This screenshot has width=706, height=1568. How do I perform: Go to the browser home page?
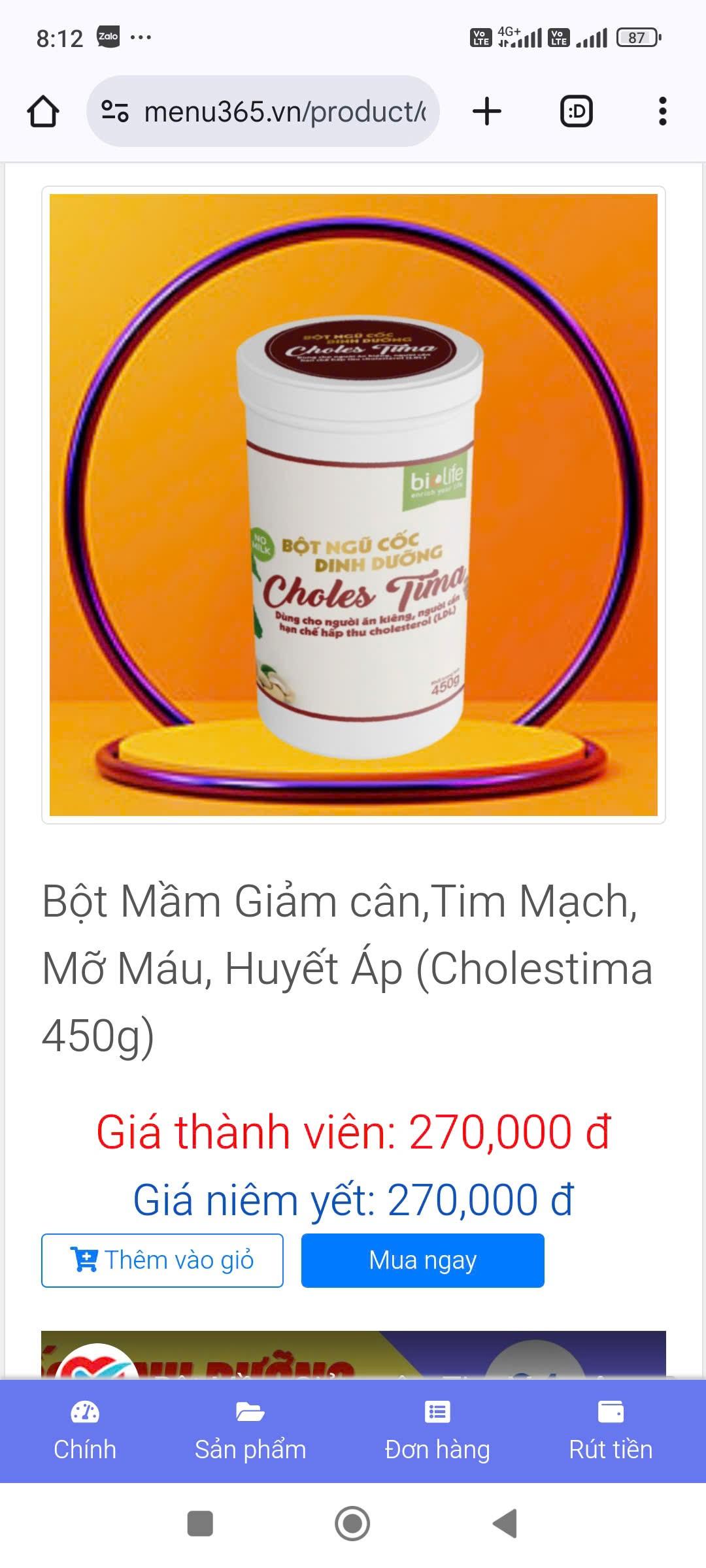(43, 111)
